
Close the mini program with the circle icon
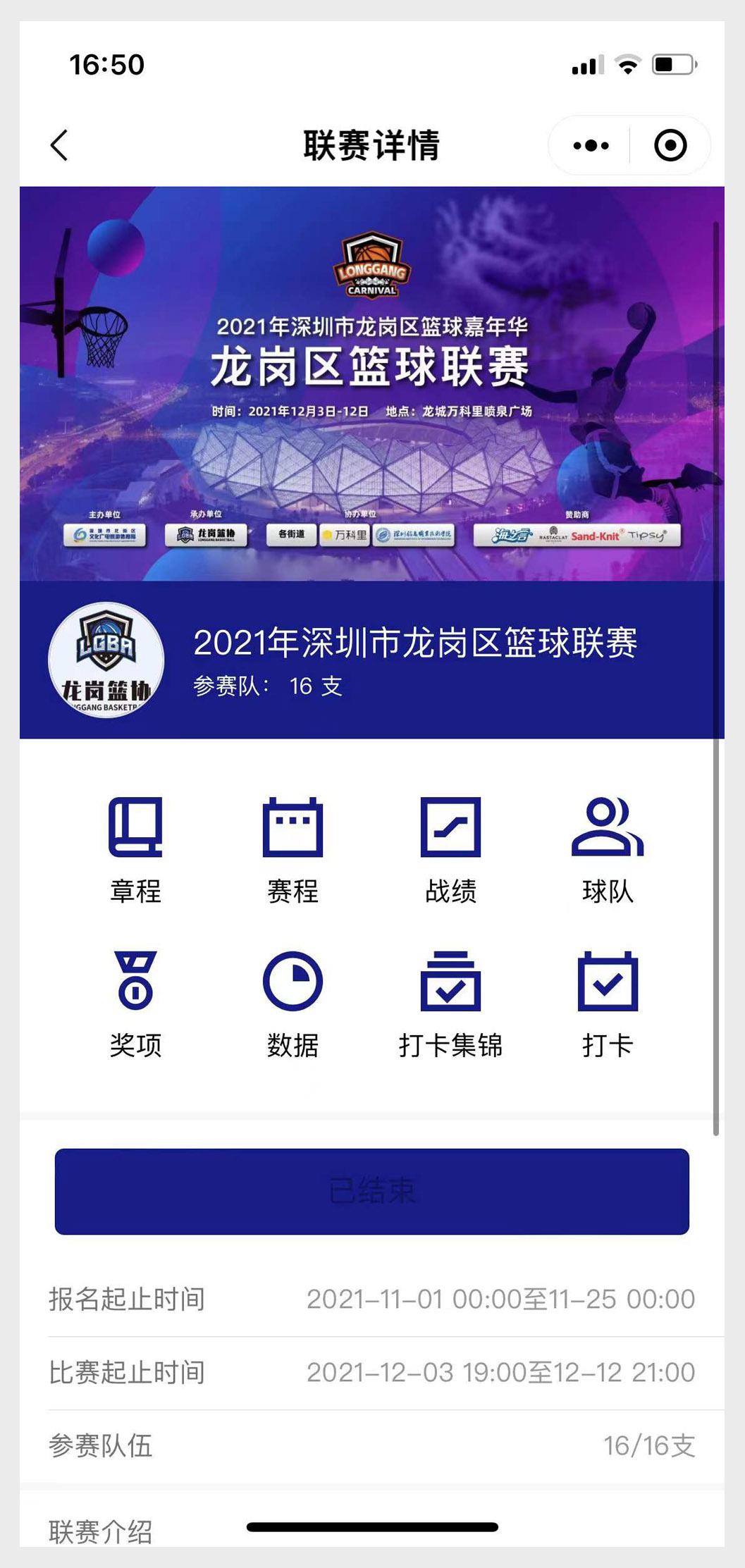670,146
